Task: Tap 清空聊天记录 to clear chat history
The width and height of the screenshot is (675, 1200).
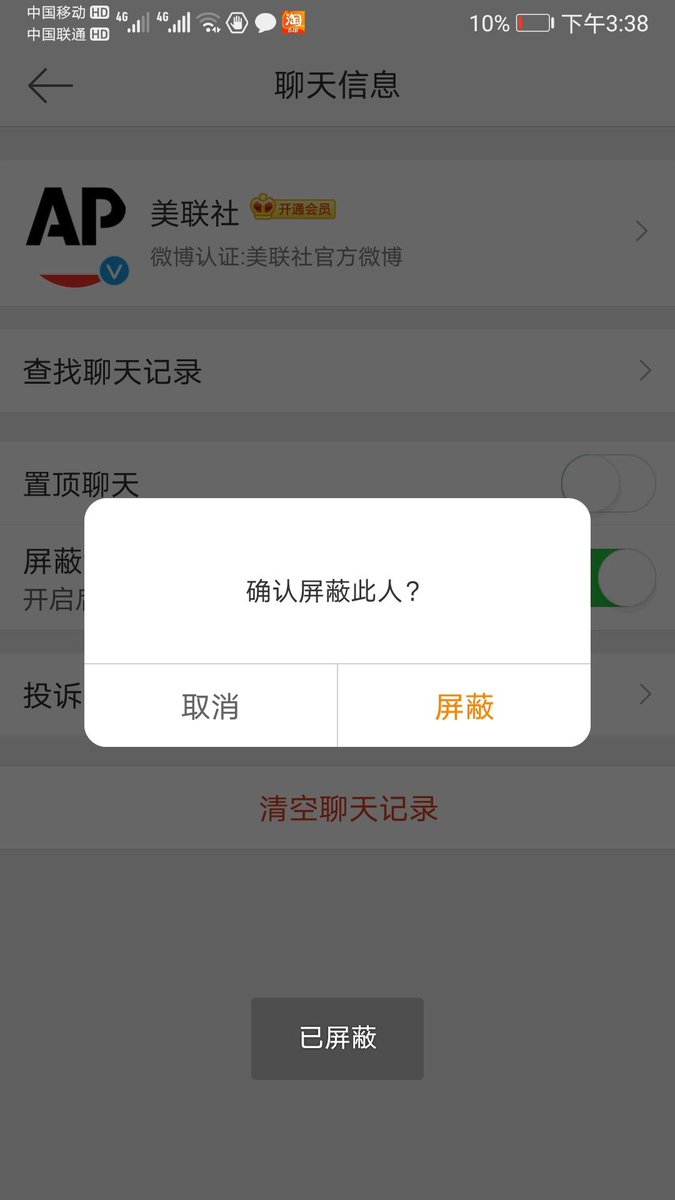Action: (349, 808)
